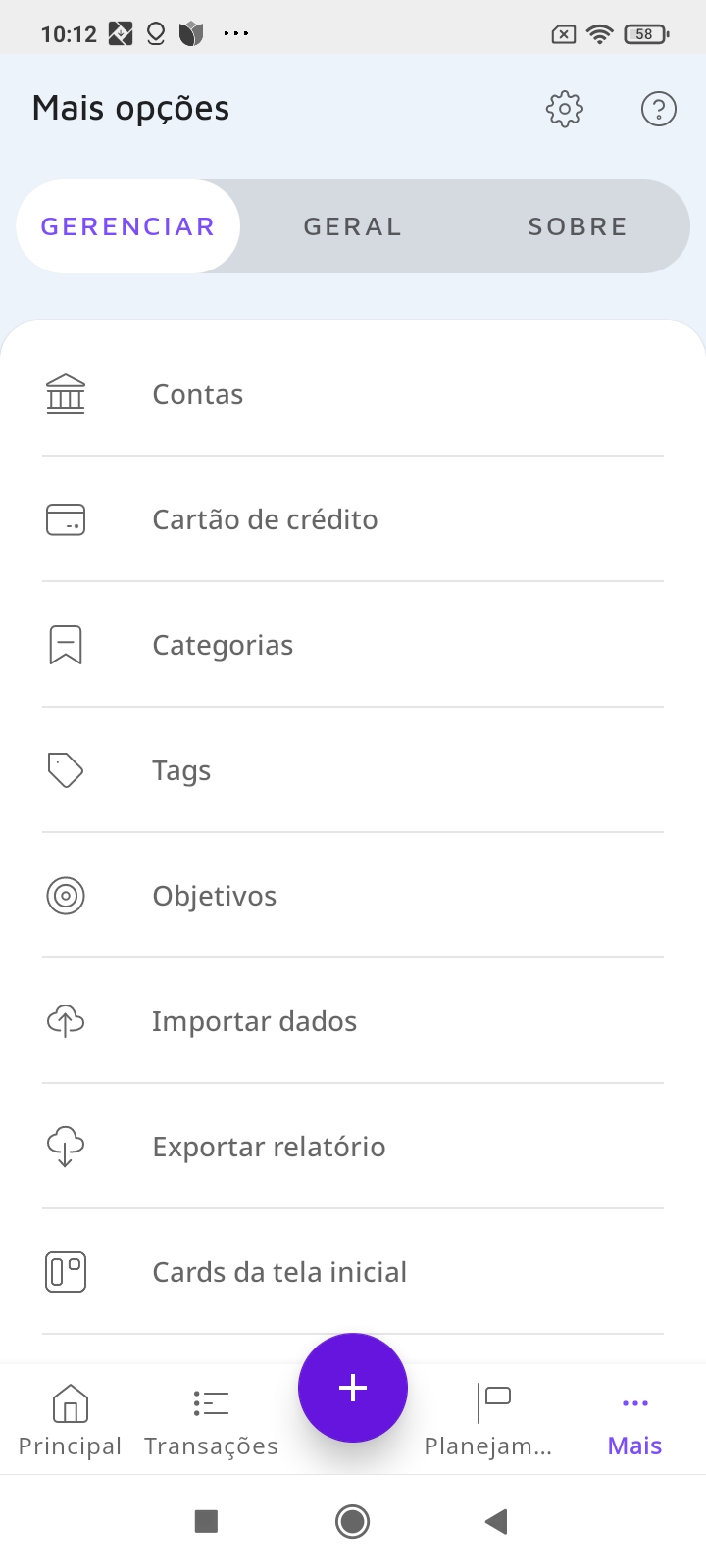Tap the purple plus floating button

[x=352, y=1387]
